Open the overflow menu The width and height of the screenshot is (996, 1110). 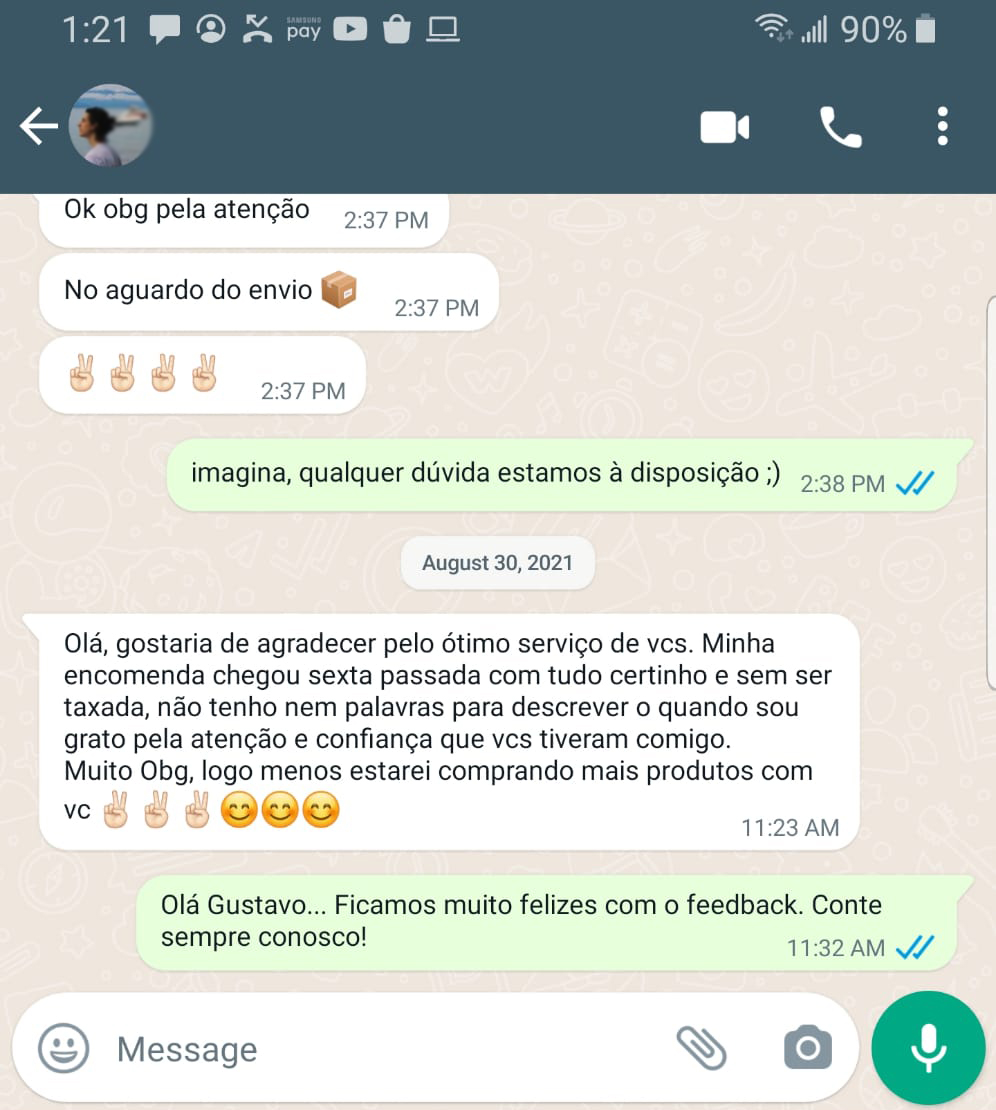pos(942,128)
